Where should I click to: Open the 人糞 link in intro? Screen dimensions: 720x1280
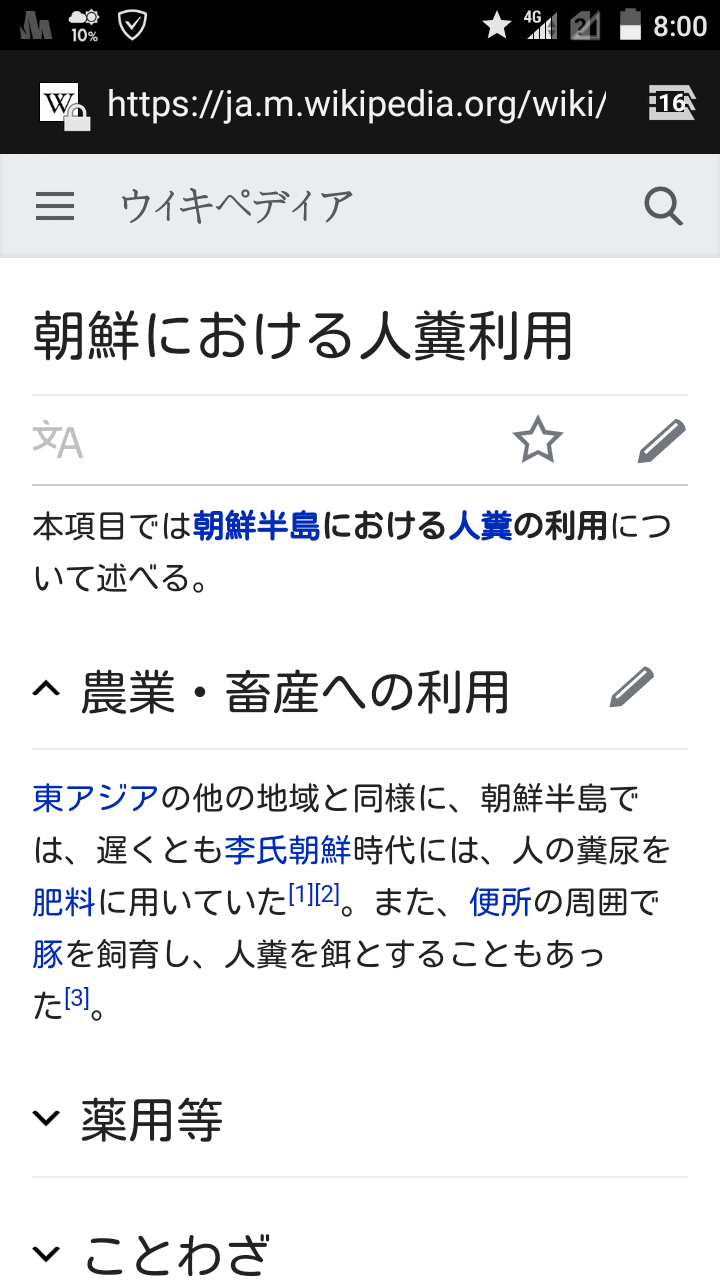pos(481,526)
